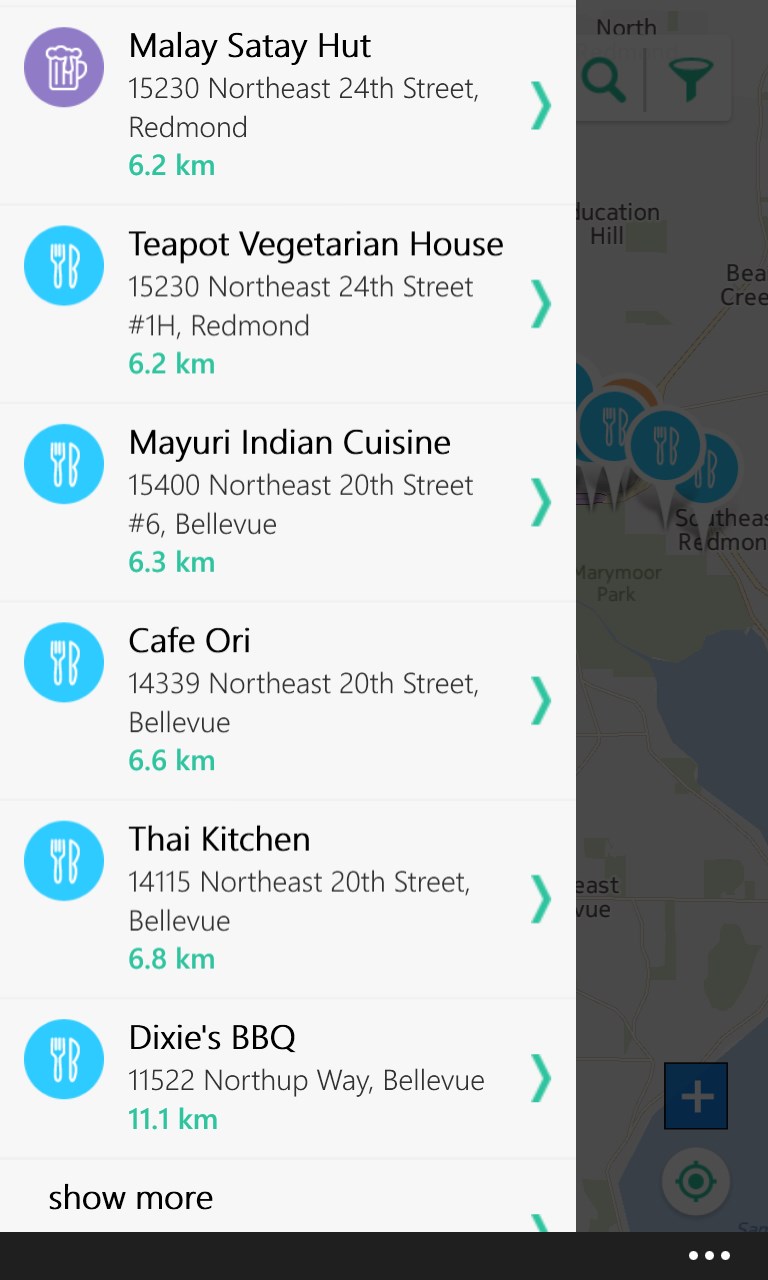
Task: Zoom in with the plus button
Action: (696, 1097)
